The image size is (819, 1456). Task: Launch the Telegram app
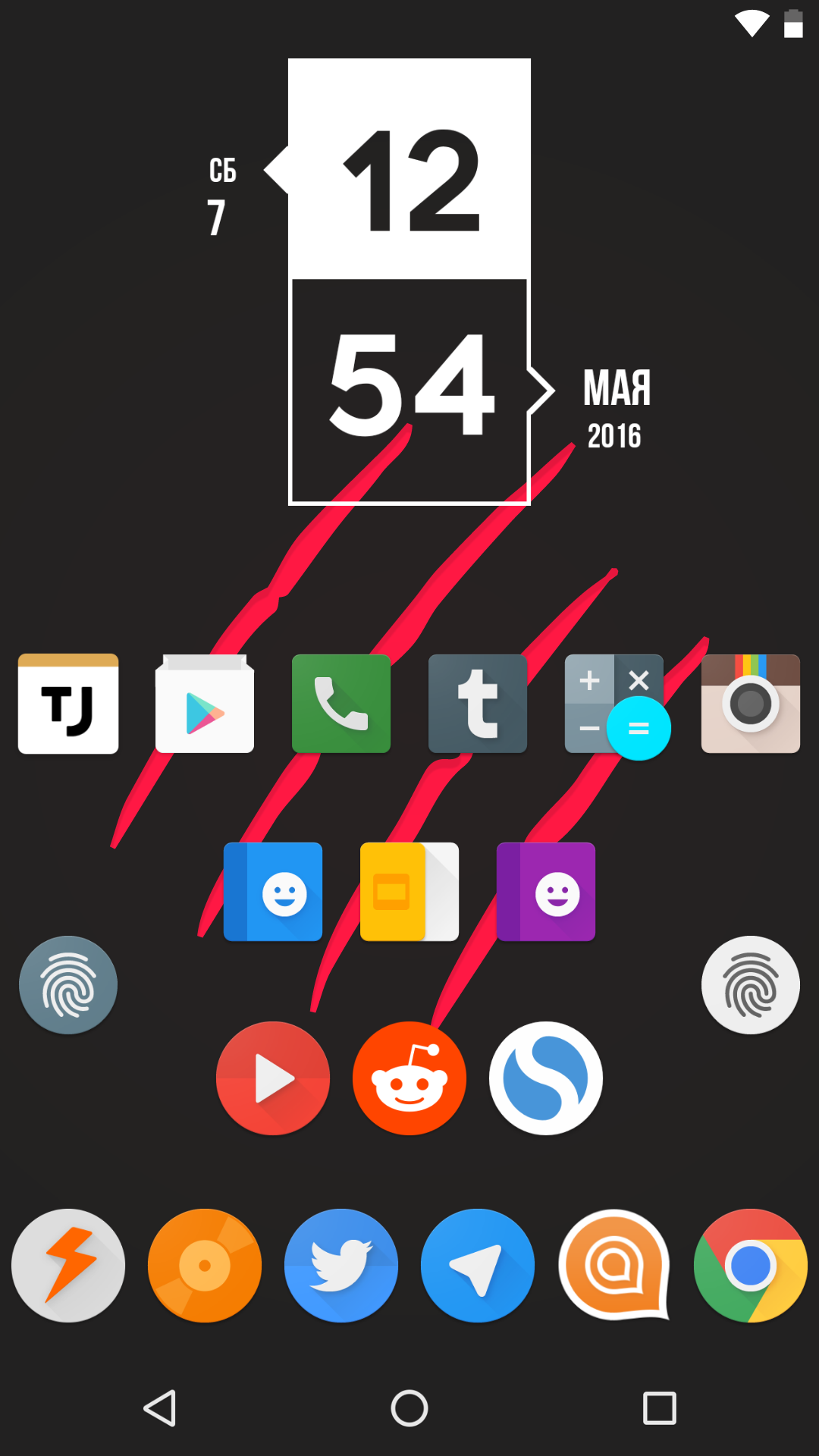(x=478, y=1266)
